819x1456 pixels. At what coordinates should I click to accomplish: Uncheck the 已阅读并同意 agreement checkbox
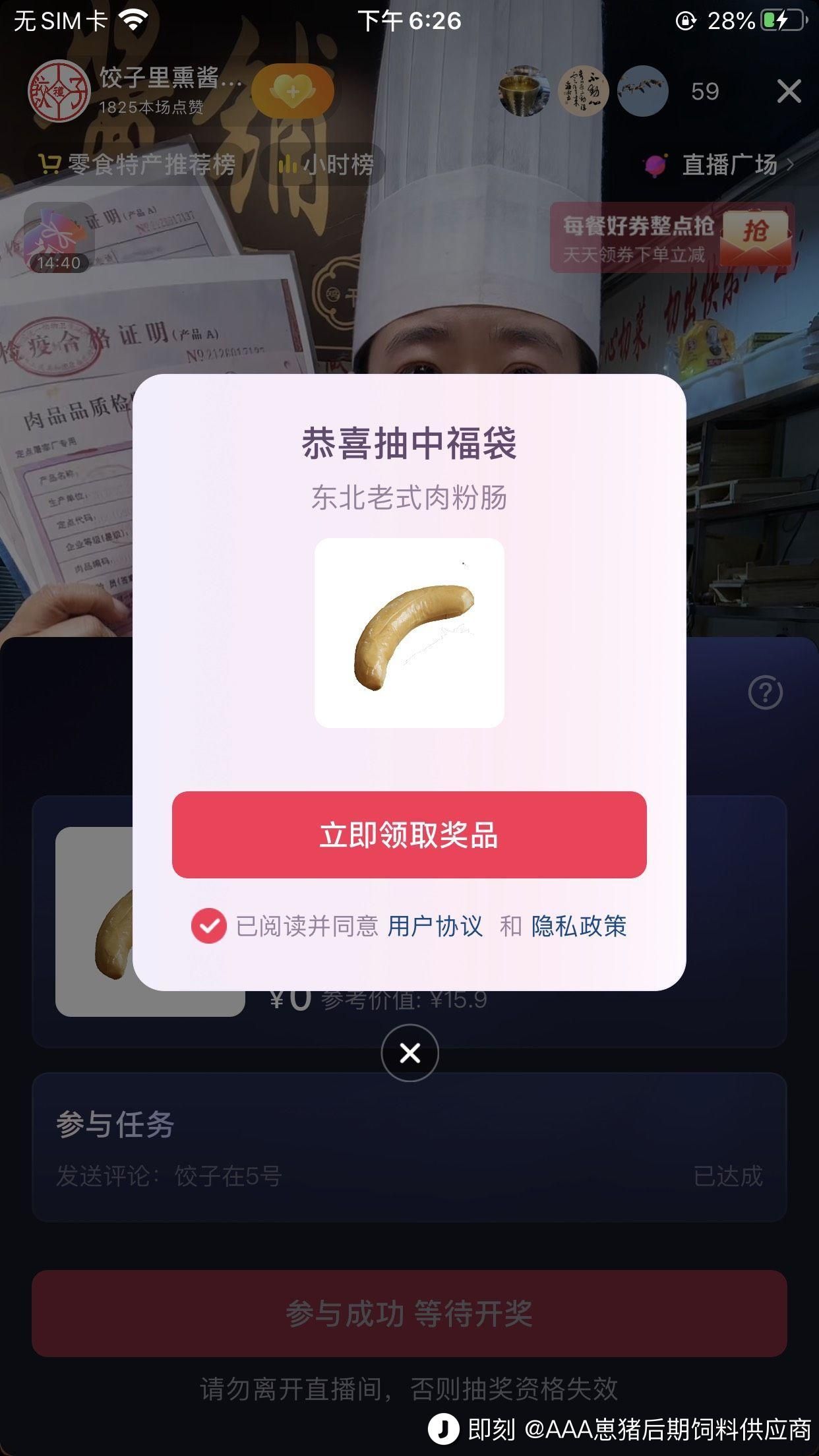click(209, 926)
